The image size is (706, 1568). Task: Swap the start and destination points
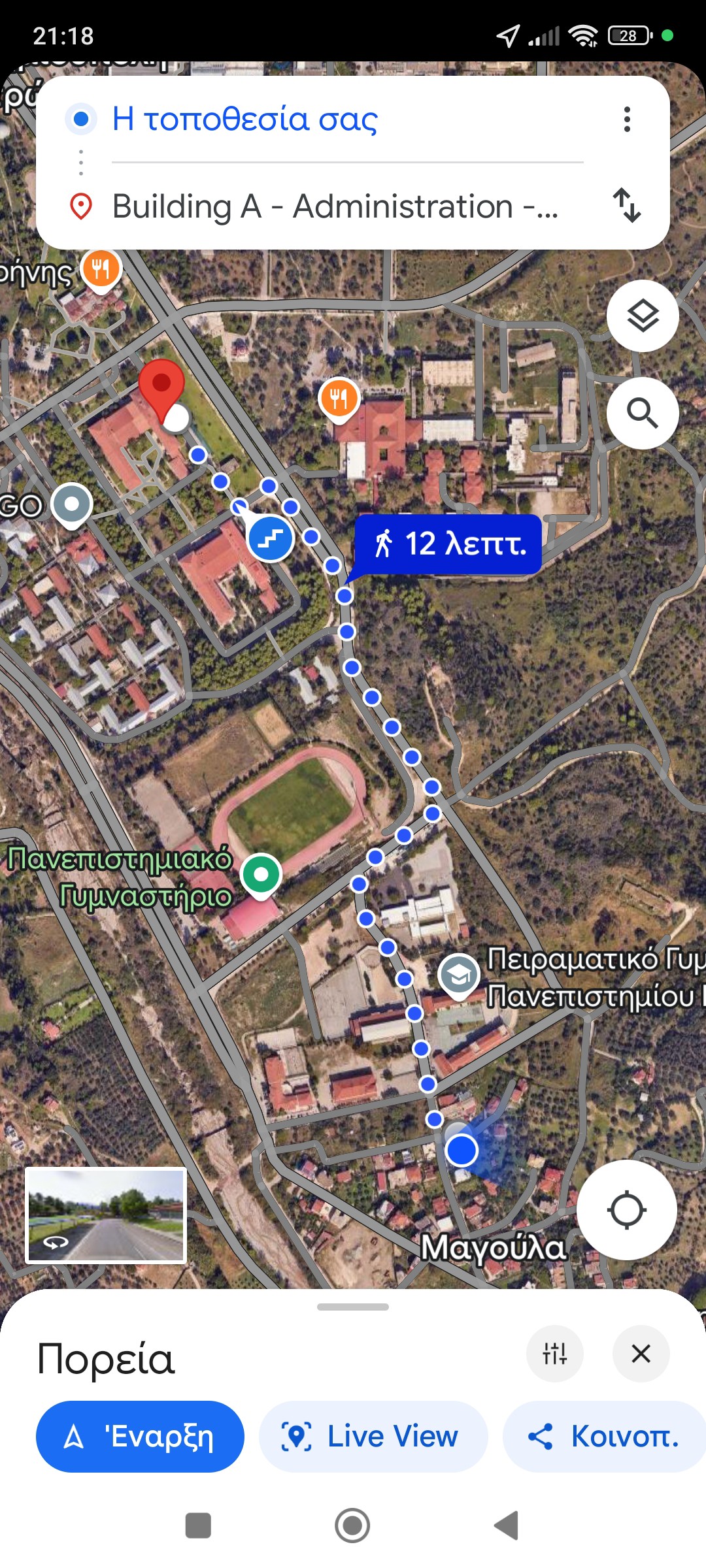point(626,205)
